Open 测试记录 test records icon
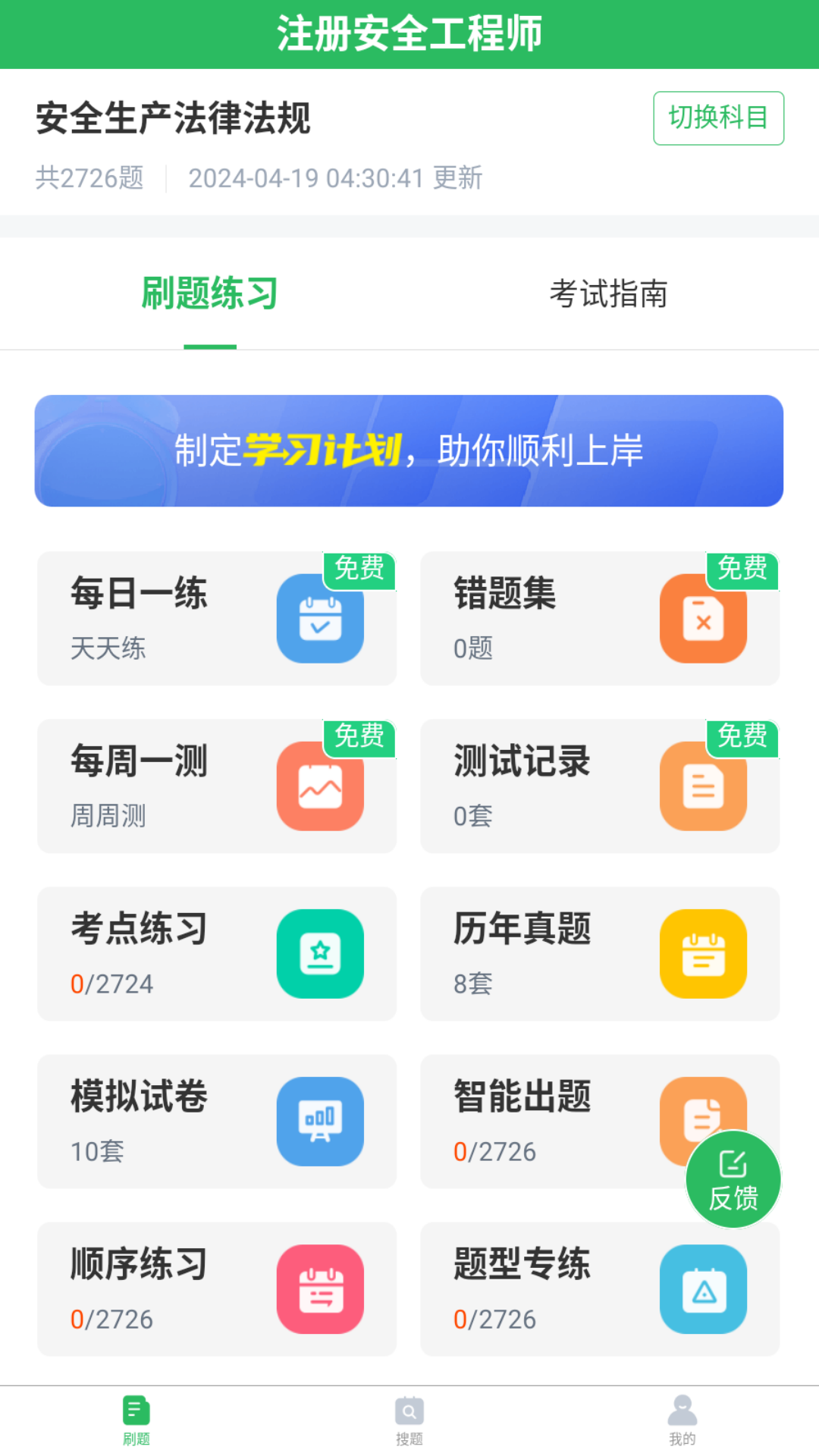 click(703, 786)
